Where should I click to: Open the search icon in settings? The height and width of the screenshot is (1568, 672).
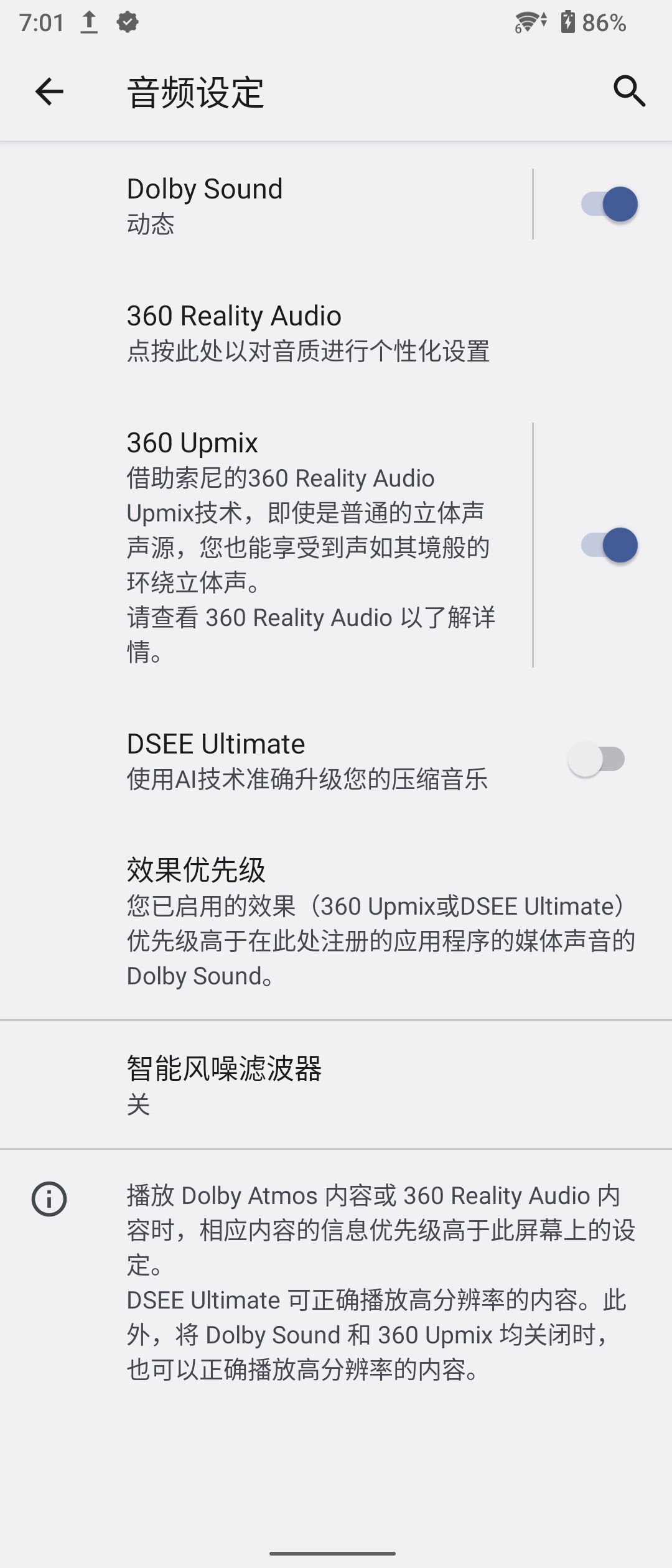[x=629, y=92]
